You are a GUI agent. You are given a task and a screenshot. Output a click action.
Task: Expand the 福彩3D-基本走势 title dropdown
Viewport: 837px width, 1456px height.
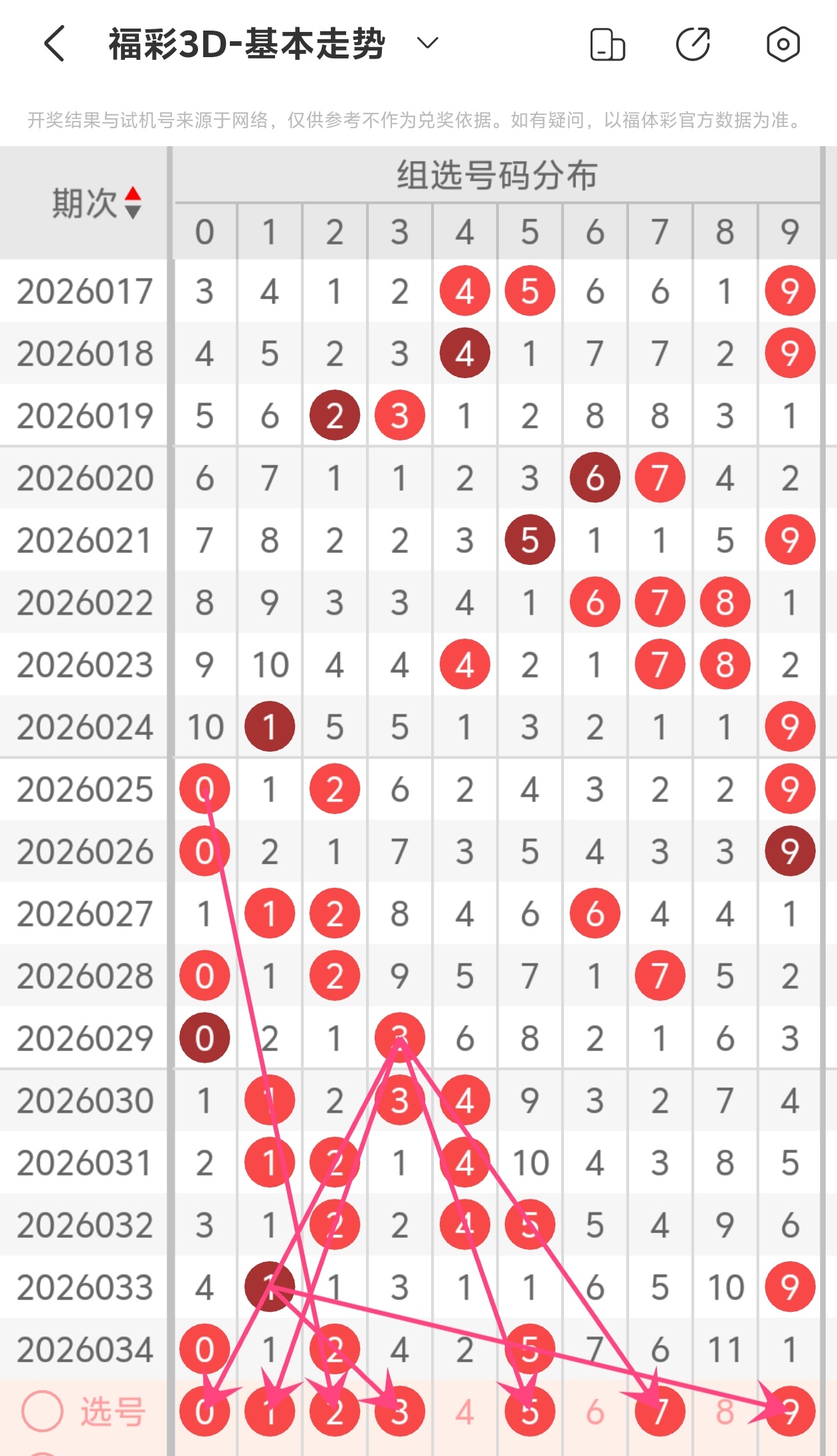pyautogui.click(x=427, y=44)
